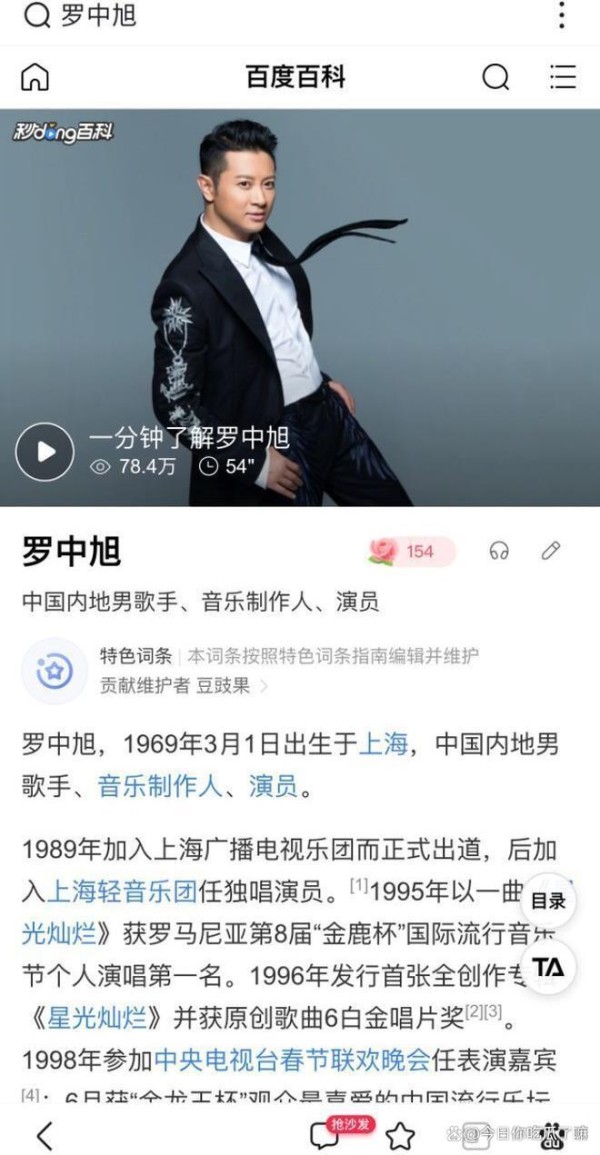Open the 上海轻音乐团 link
Image resolution: width=600 pixels, height=1155 pixels.
[x=121, y=892]
